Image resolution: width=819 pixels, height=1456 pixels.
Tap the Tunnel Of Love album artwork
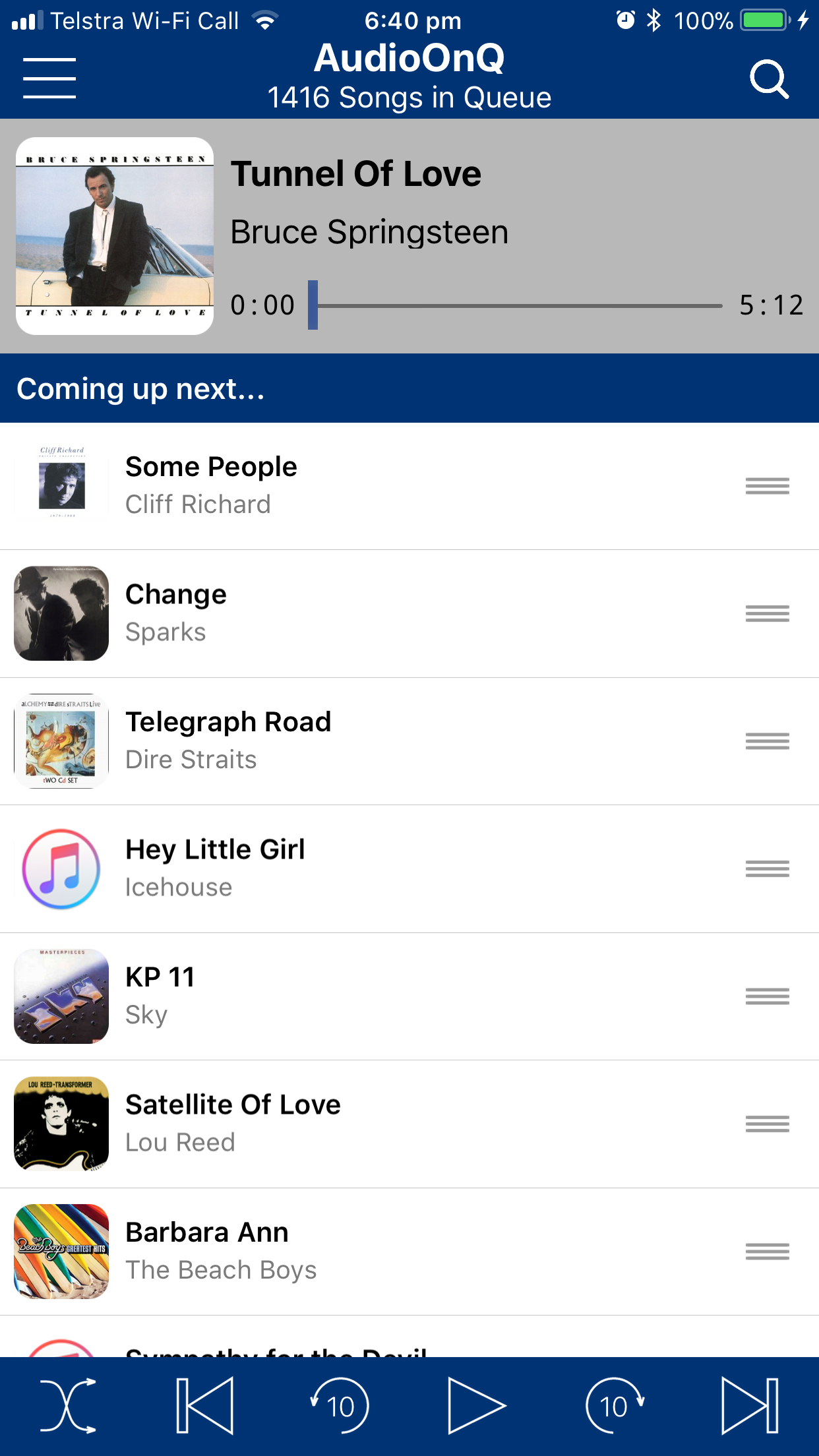tap(115, 236)
